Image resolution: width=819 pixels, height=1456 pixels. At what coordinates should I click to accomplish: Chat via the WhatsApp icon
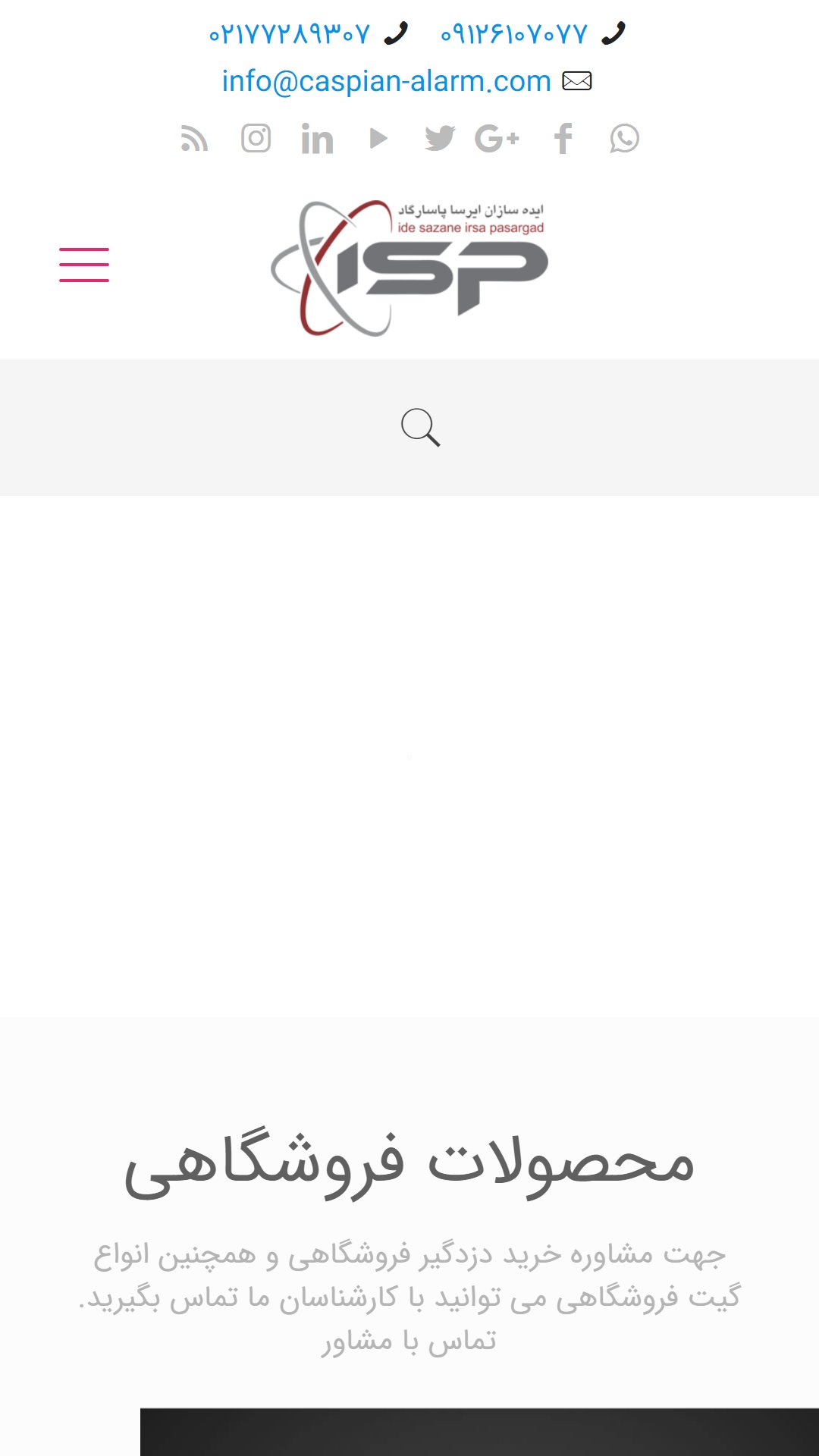click(624, 139)
